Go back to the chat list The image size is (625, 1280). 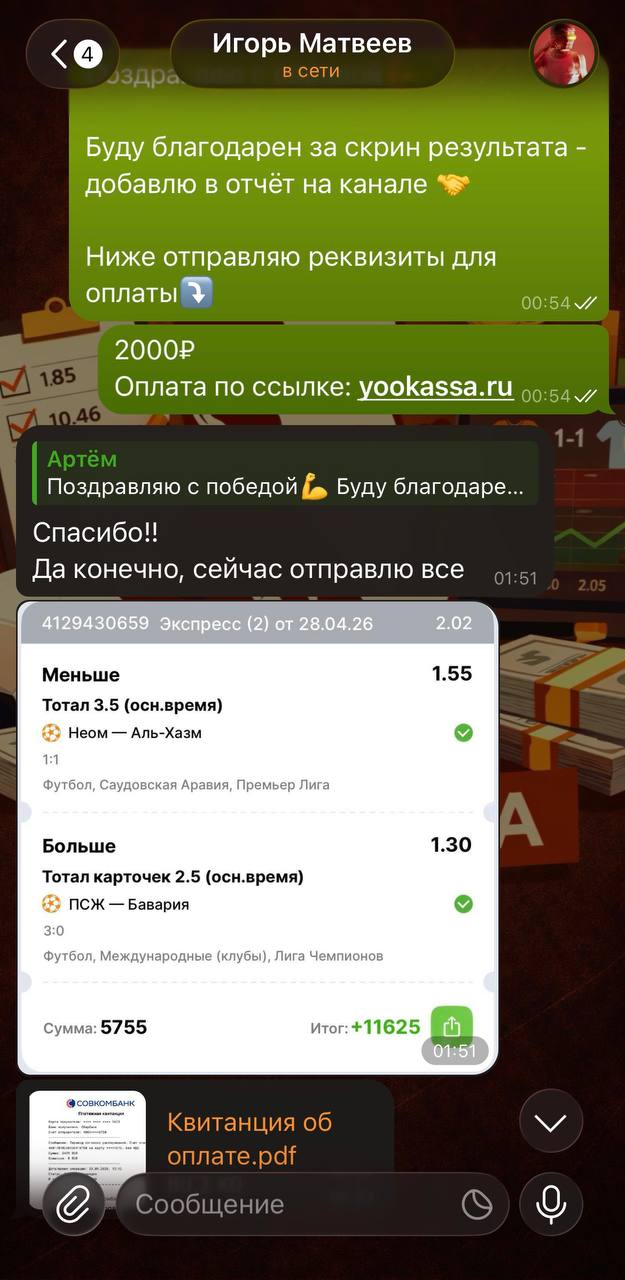(72, 54)
